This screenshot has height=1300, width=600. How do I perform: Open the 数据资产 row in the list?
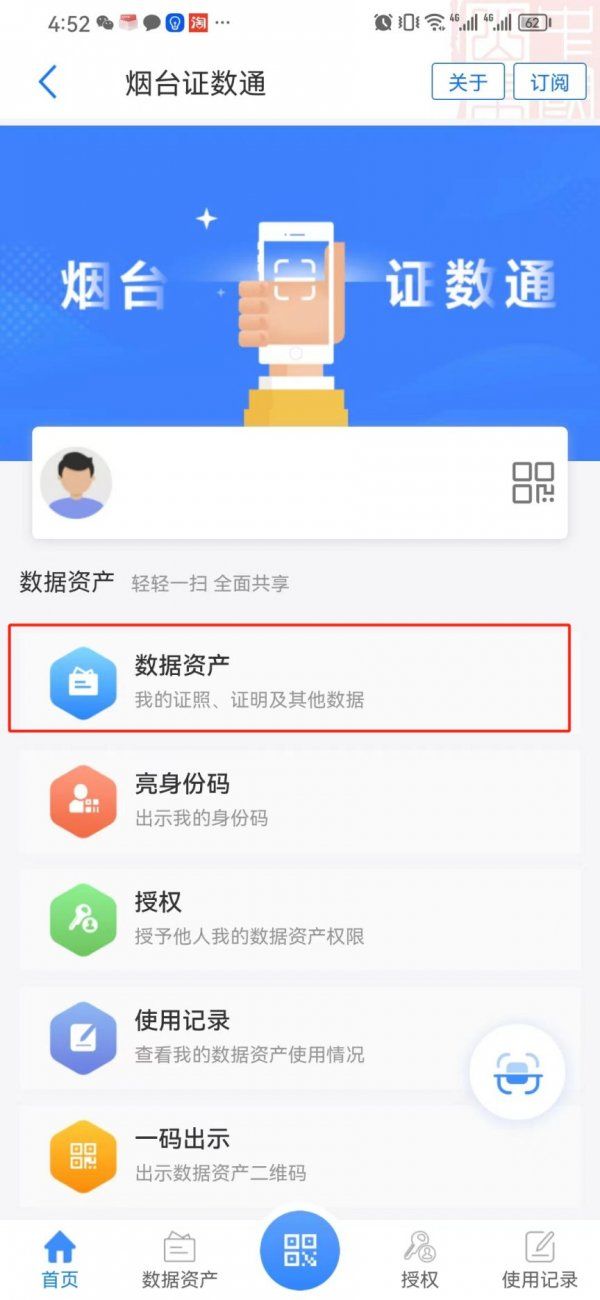pyautogui.click(x=290, y=679)
